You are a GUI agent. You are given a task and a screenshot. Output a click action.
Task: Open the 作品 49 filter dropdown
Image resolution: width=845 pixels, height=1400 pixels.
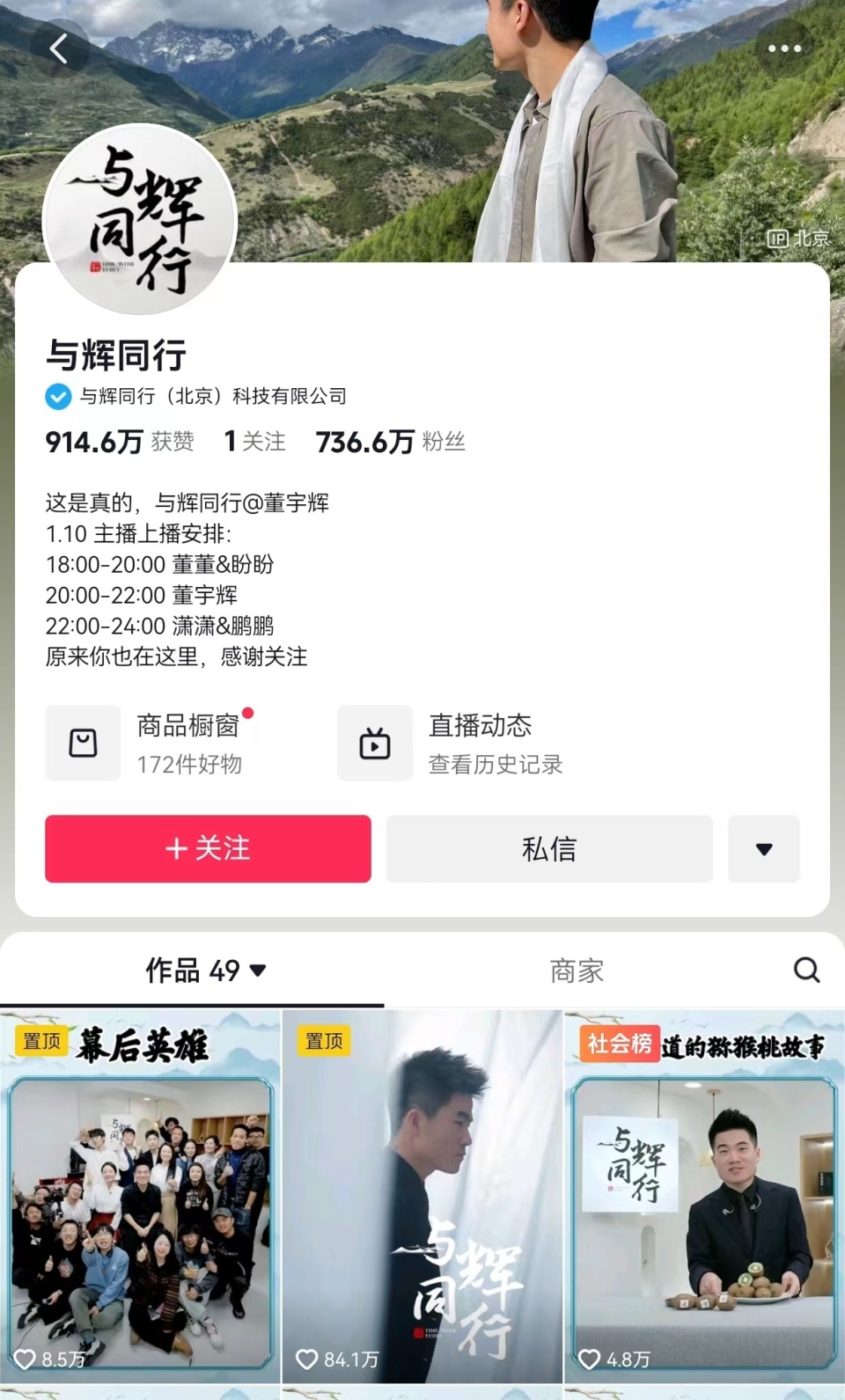click(x=257, y=970)
